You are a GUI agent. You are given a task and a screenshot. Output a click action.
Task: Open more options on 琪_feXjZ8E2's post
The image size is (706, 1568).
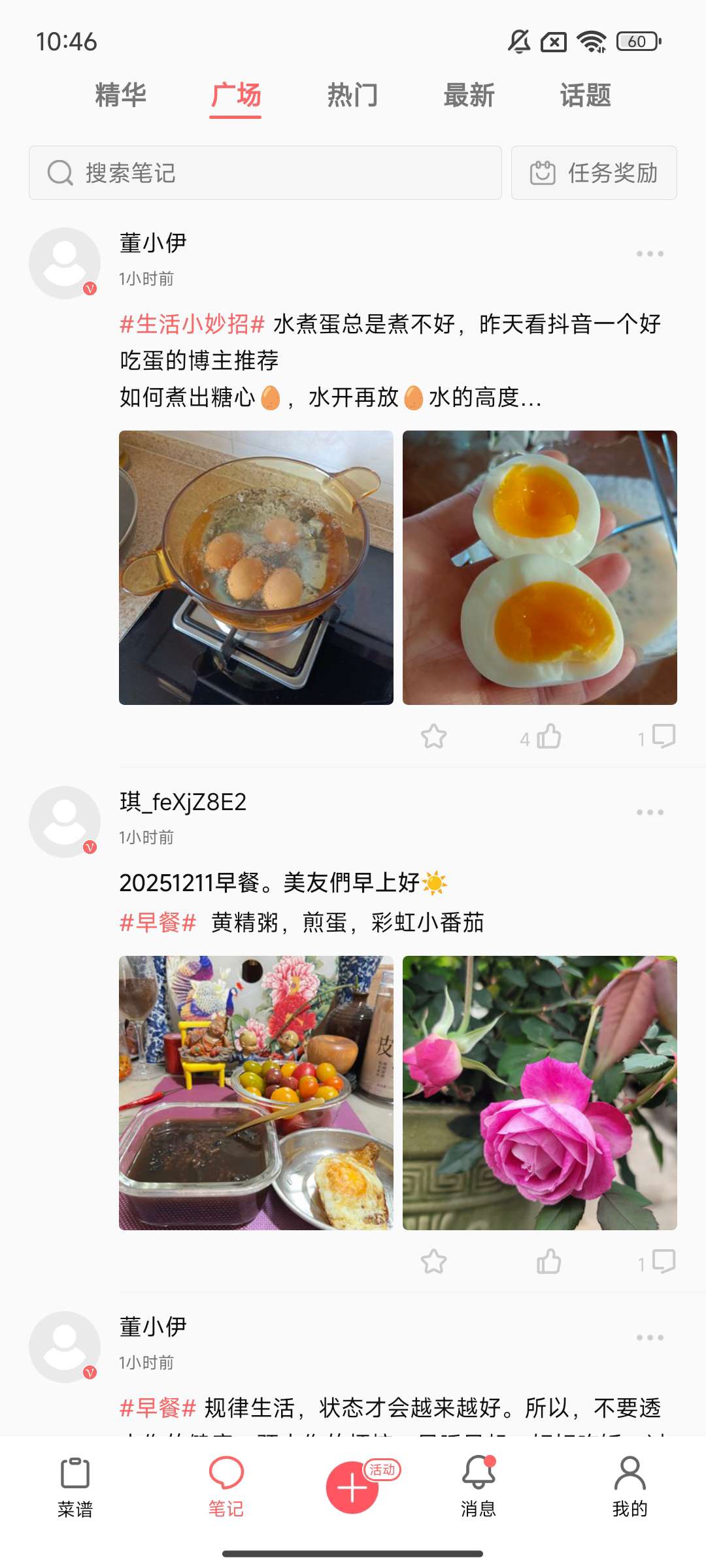pos(650,810)
